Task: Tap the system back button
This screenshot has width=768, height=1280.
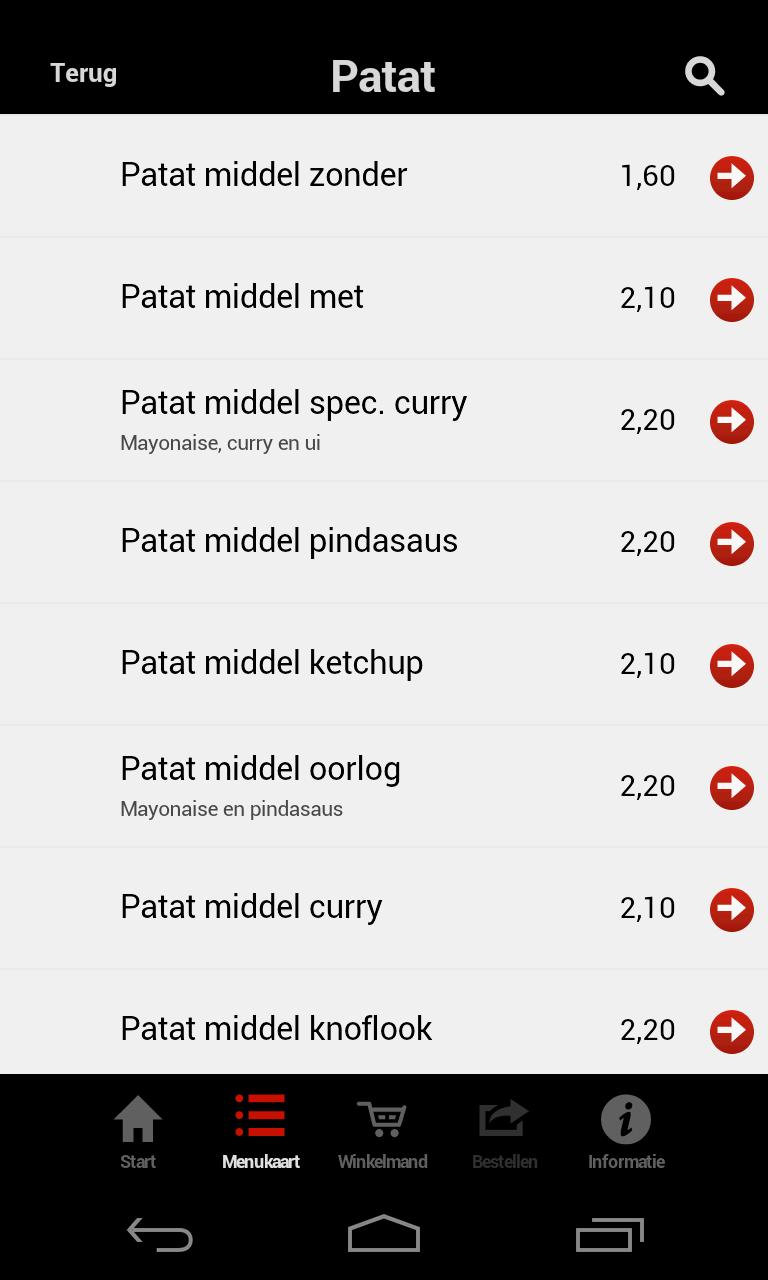Action: tap(160, 1235)
